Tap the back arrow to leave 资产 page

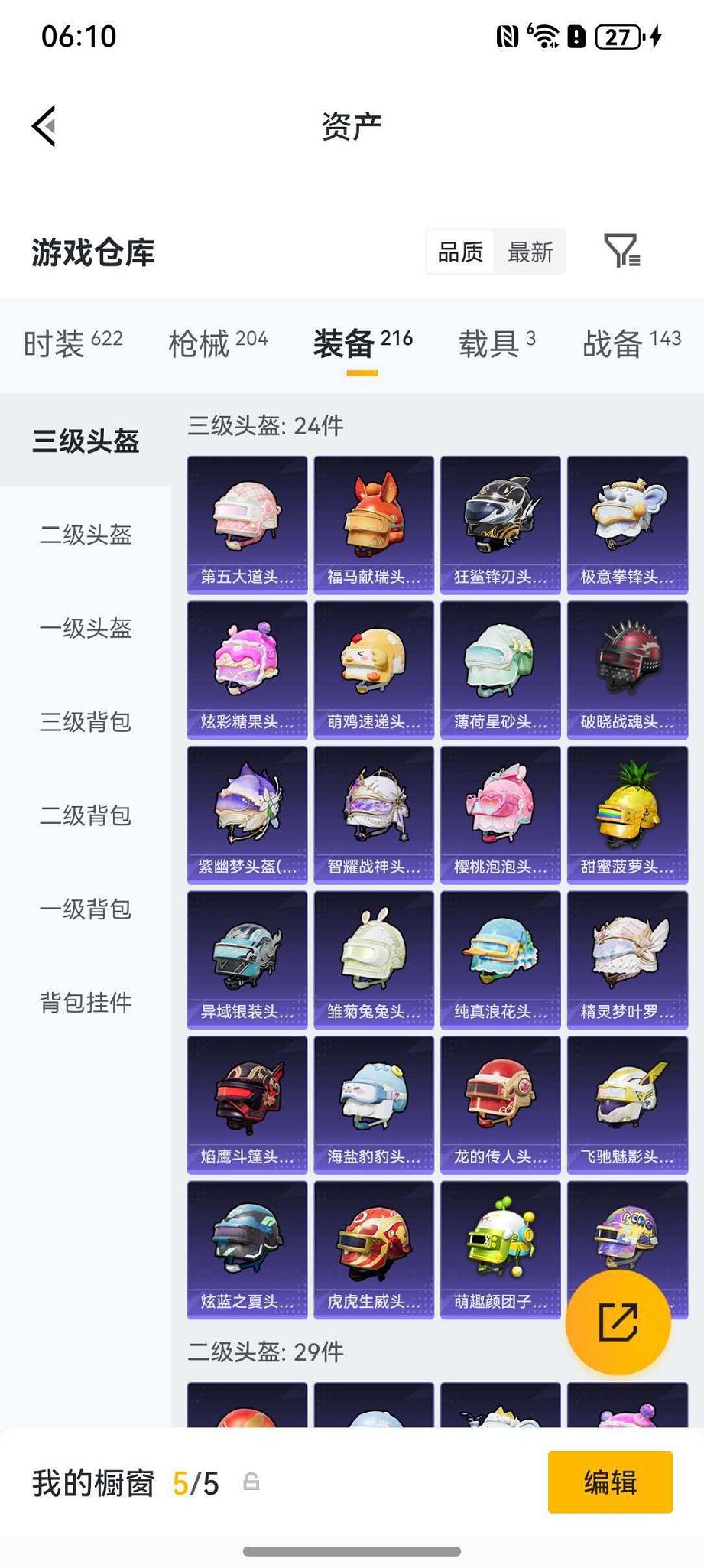coord(44,125)
